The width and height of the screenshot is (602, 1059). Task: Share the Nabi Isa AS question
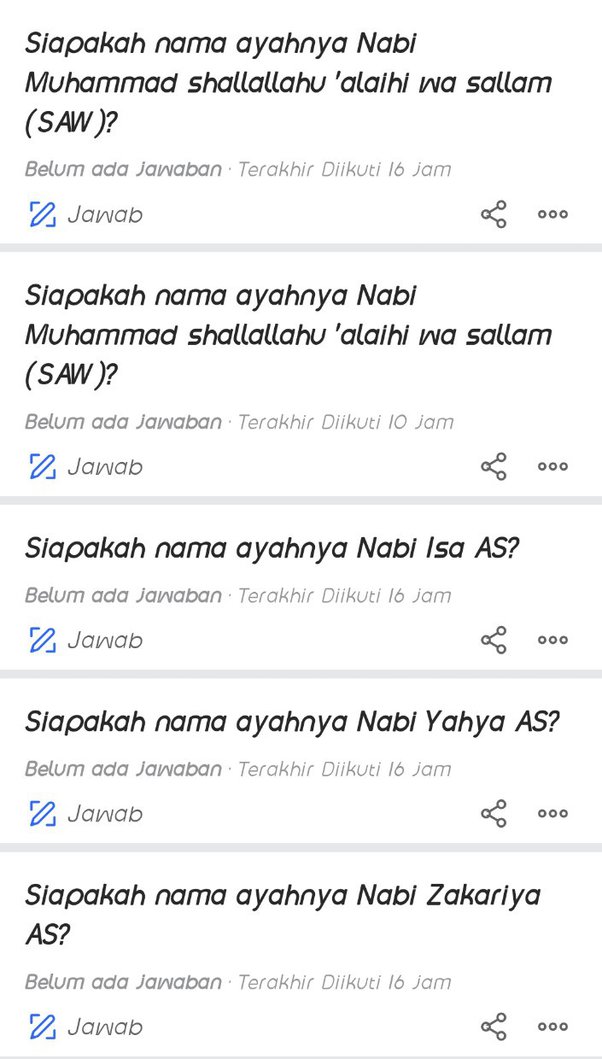pos(494,640)
